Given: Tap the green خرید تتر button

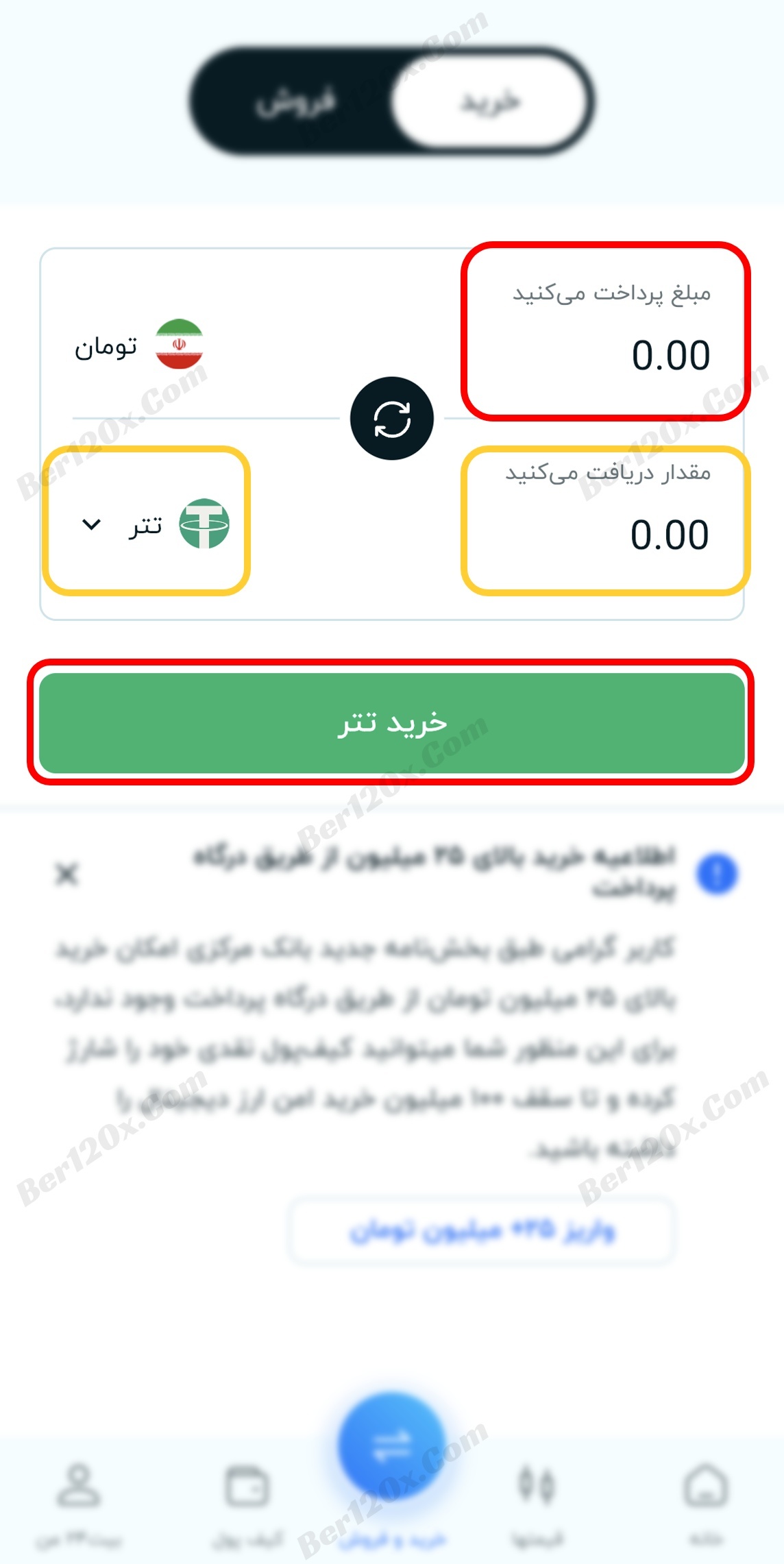Looking at the screenshot, I should (x=392, y=722).
